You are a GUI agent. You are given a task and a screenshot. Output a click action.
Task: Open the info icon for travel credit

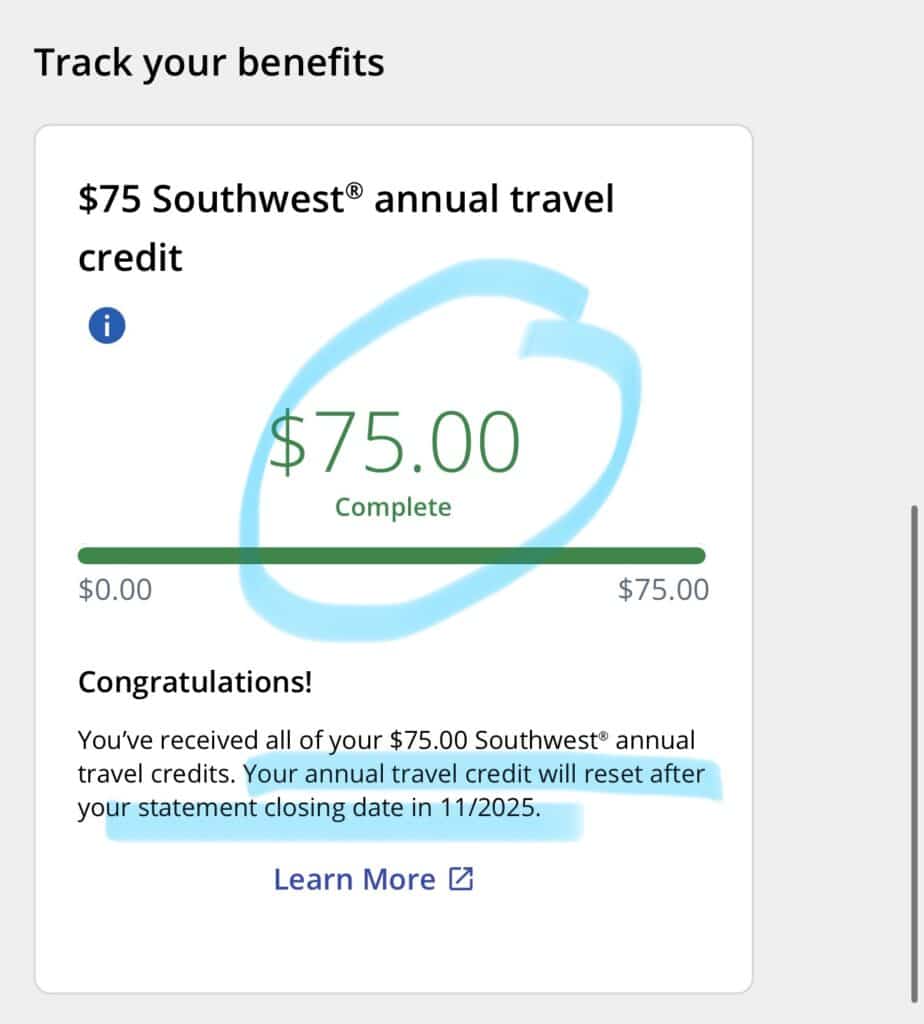107,326
